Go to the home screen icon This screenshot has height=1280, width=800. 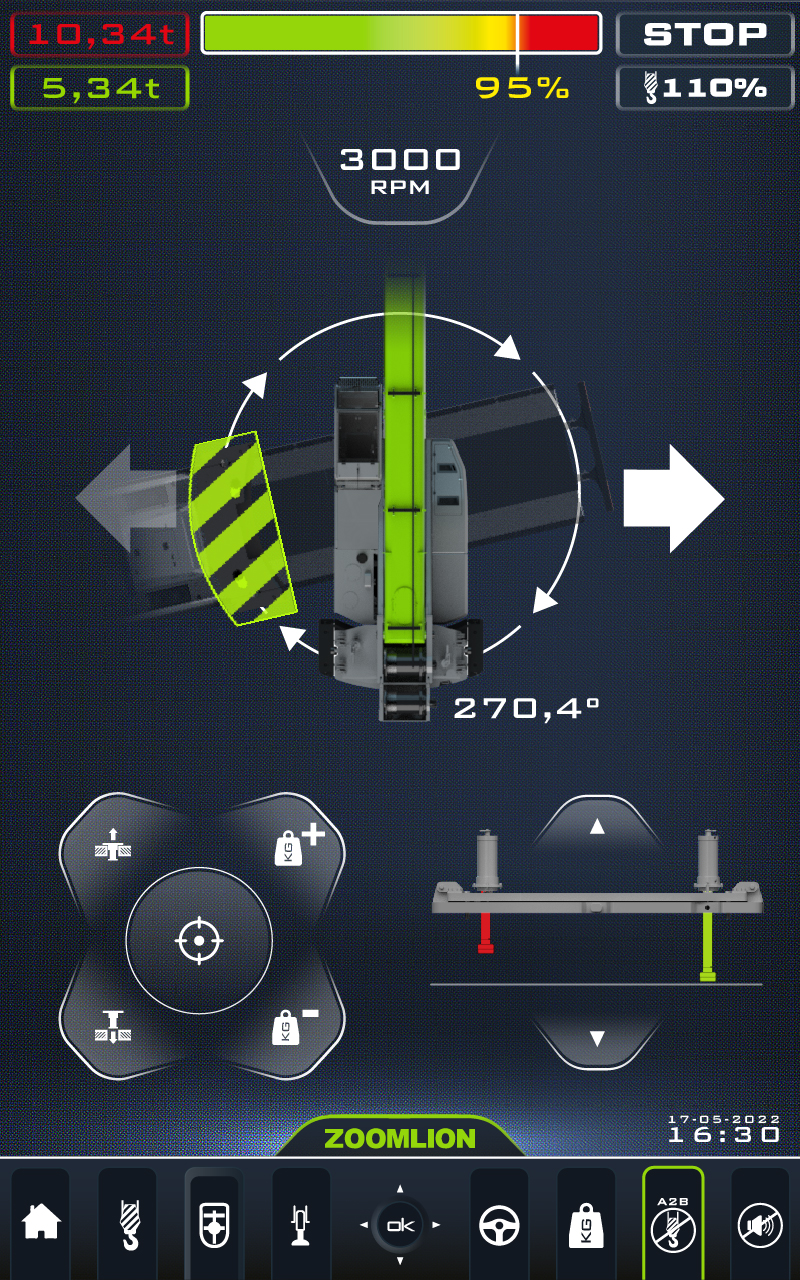click(41, 1221)
